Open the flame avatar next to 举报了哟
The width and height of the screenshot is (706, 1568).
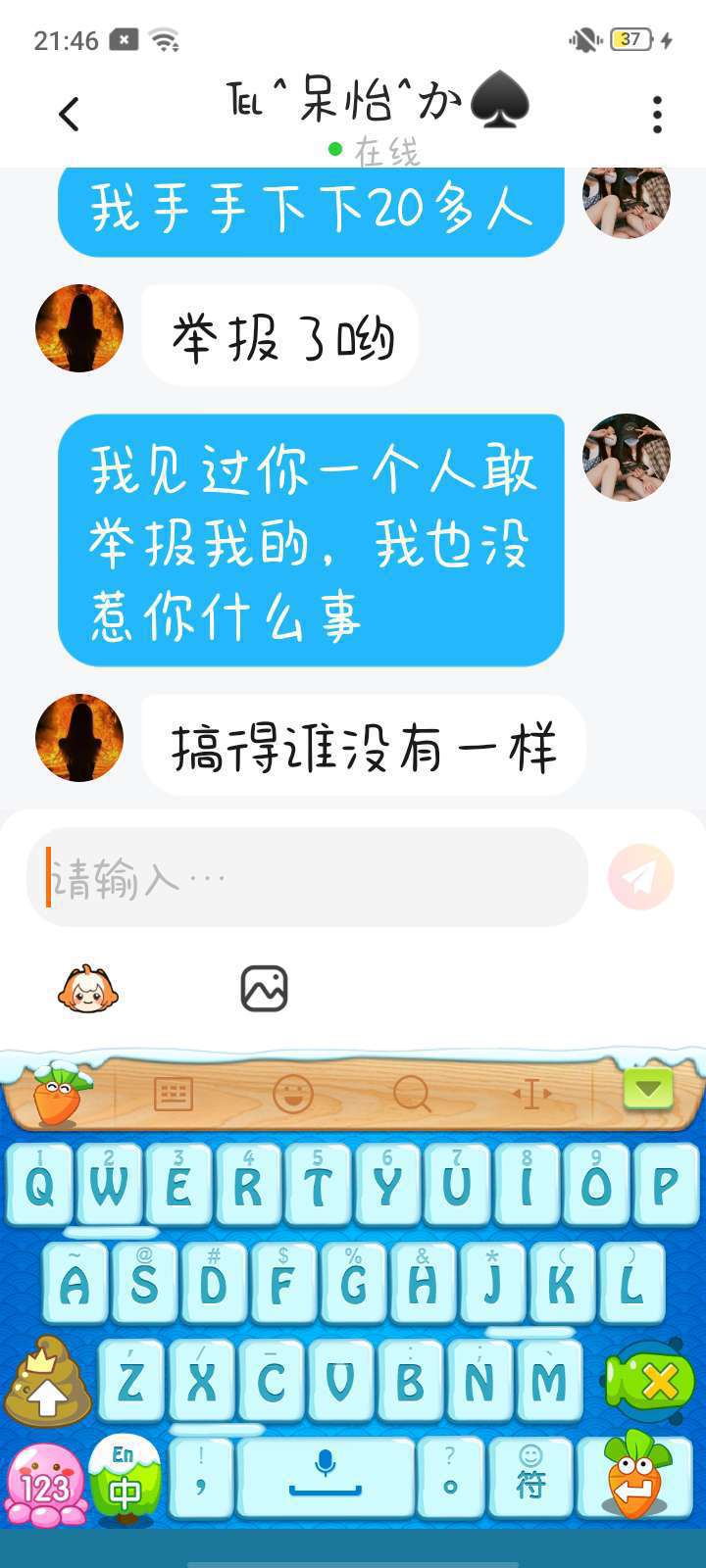(x=79, y=328)
